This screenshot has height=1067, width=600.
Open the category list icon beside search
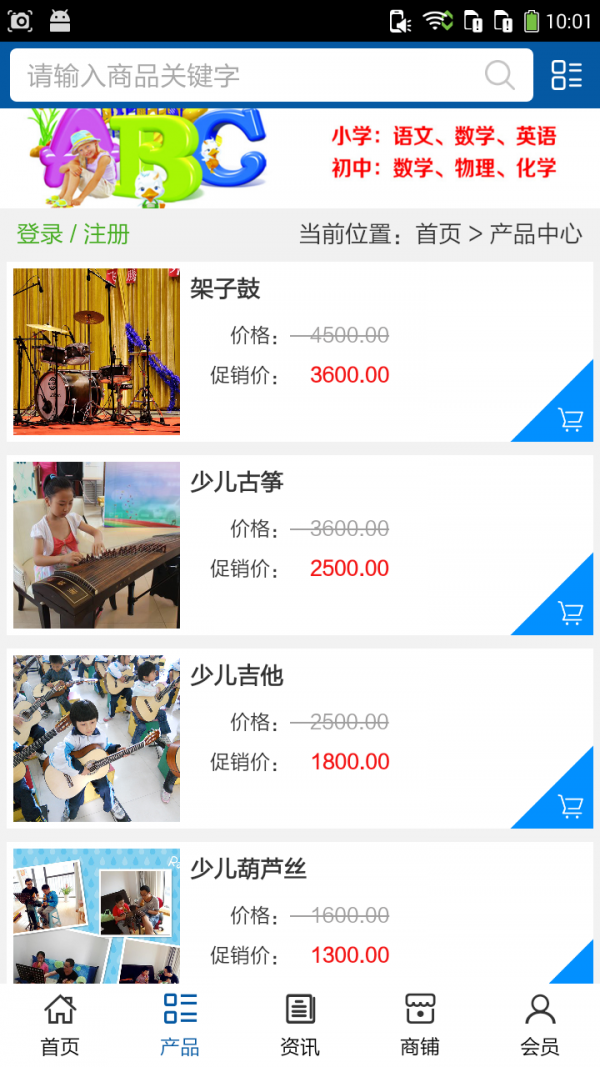(566, 75)
